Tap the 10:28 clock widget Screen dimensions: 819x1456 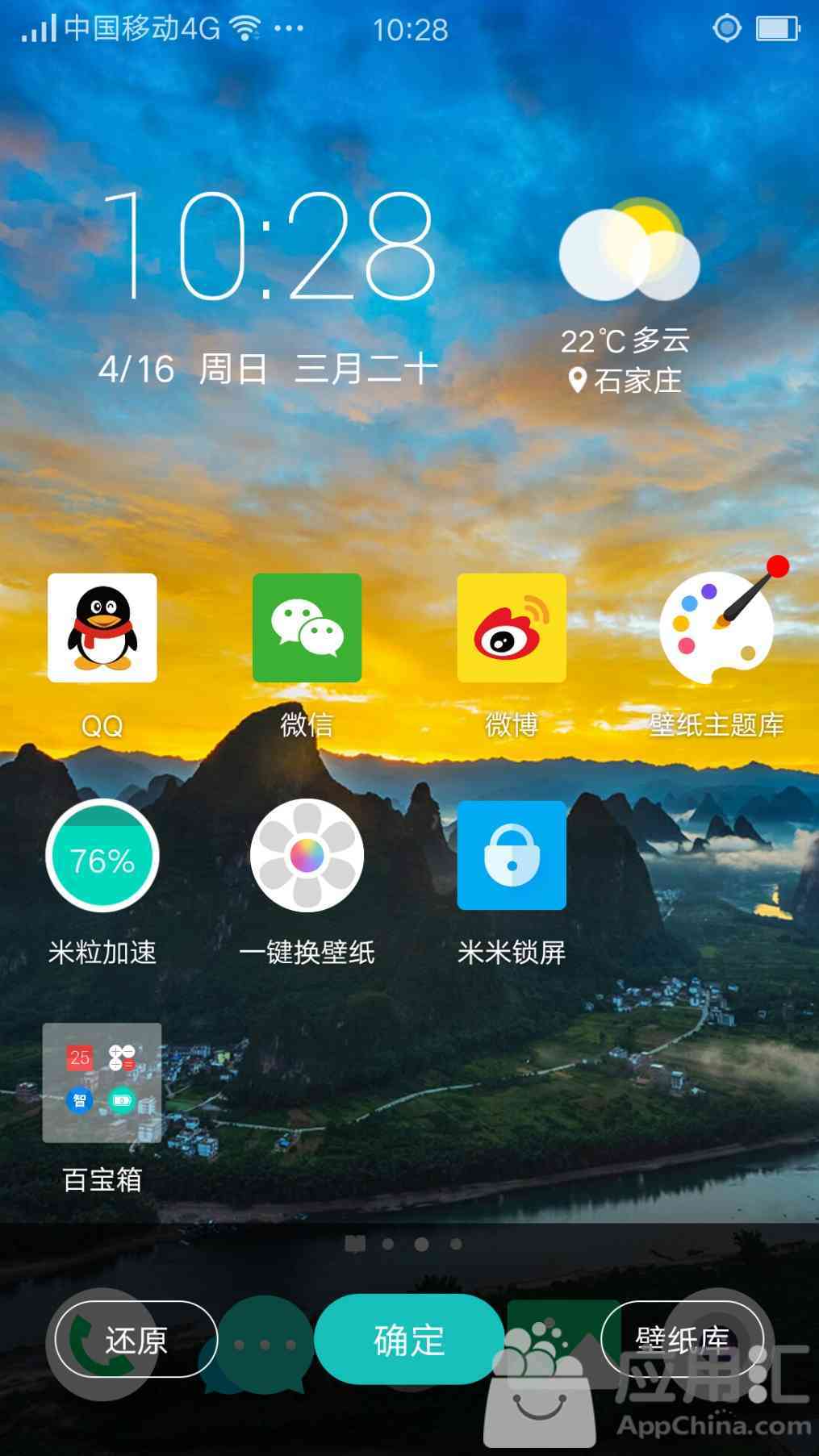point(270,246)
